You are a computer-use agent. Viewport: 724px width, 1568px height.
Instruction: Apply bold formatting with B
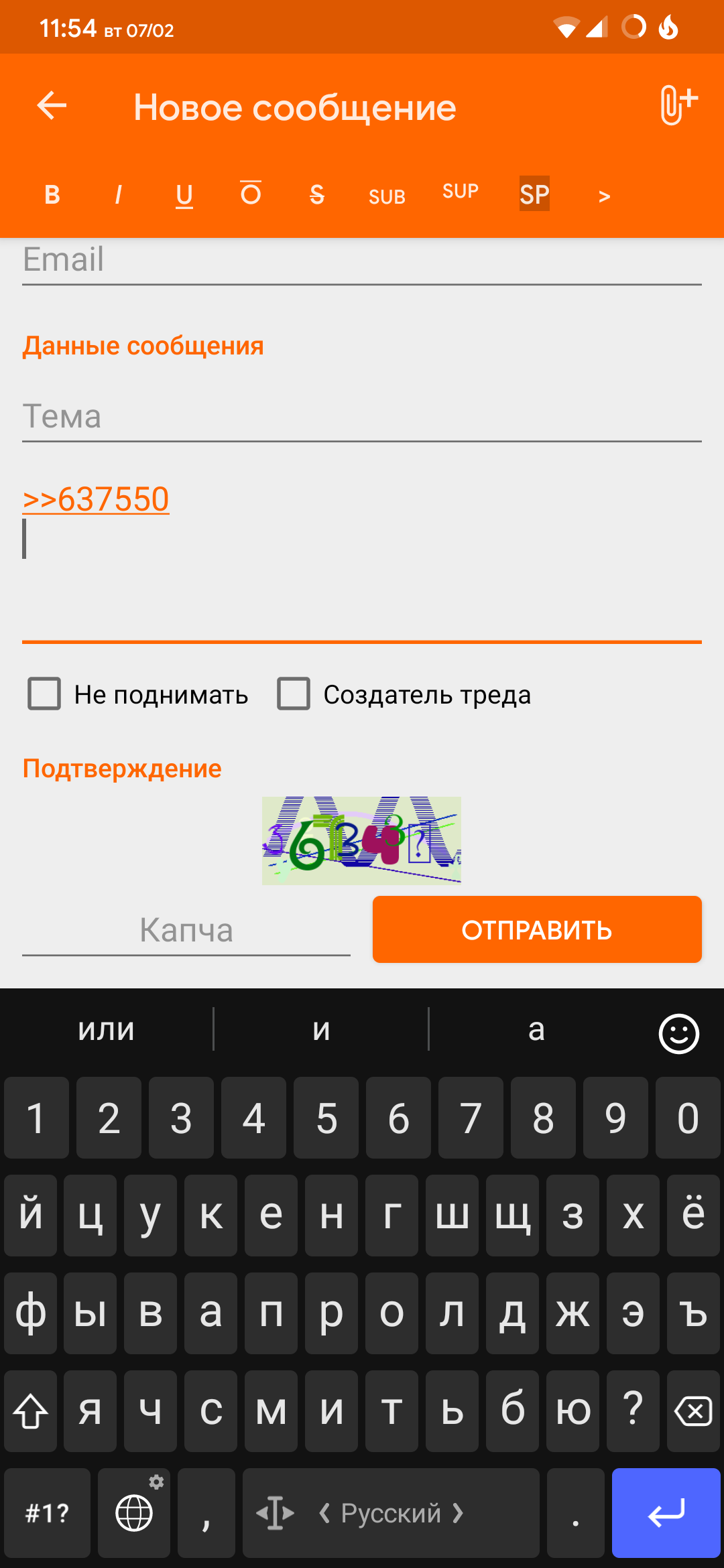[x=52, y=195]
